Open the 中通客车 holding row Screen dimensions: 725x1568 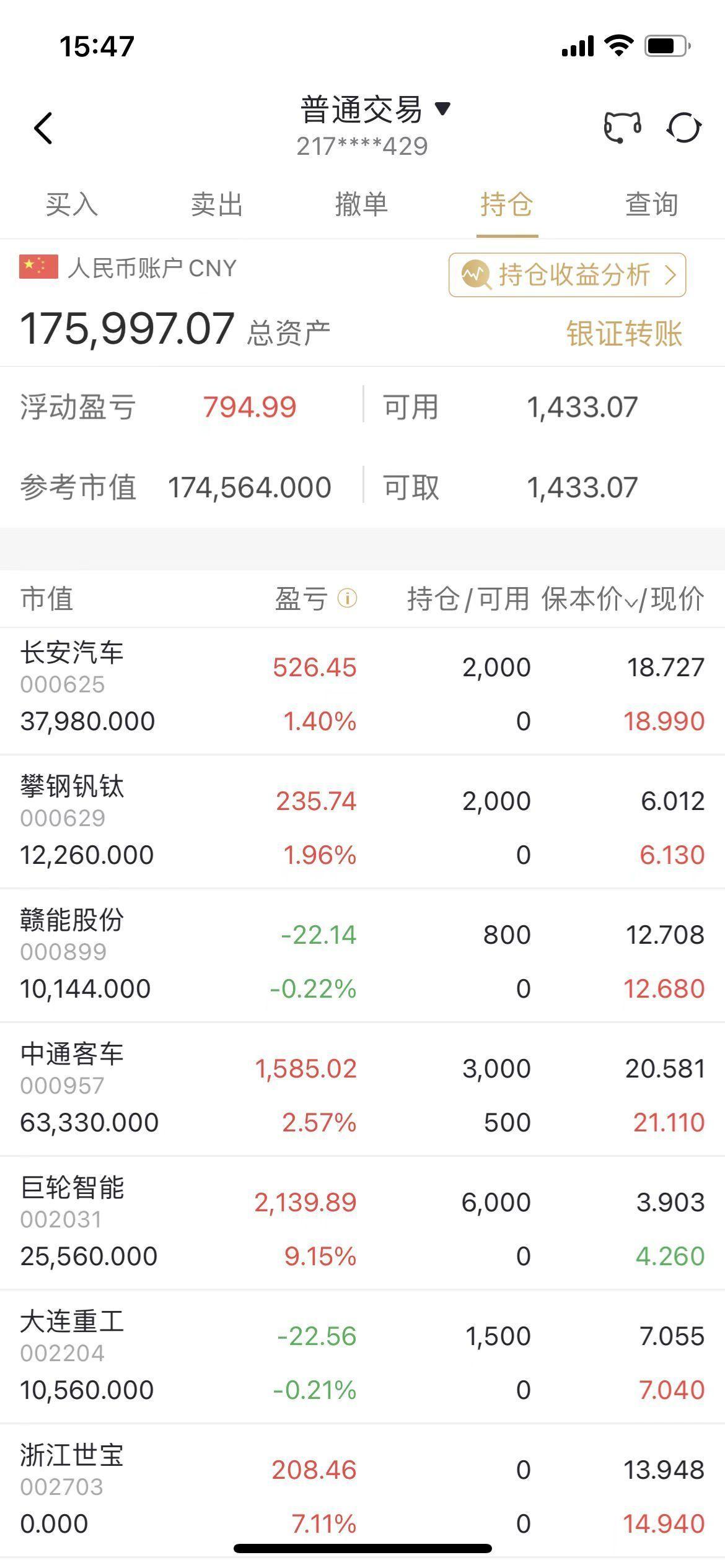point(362,1089)
